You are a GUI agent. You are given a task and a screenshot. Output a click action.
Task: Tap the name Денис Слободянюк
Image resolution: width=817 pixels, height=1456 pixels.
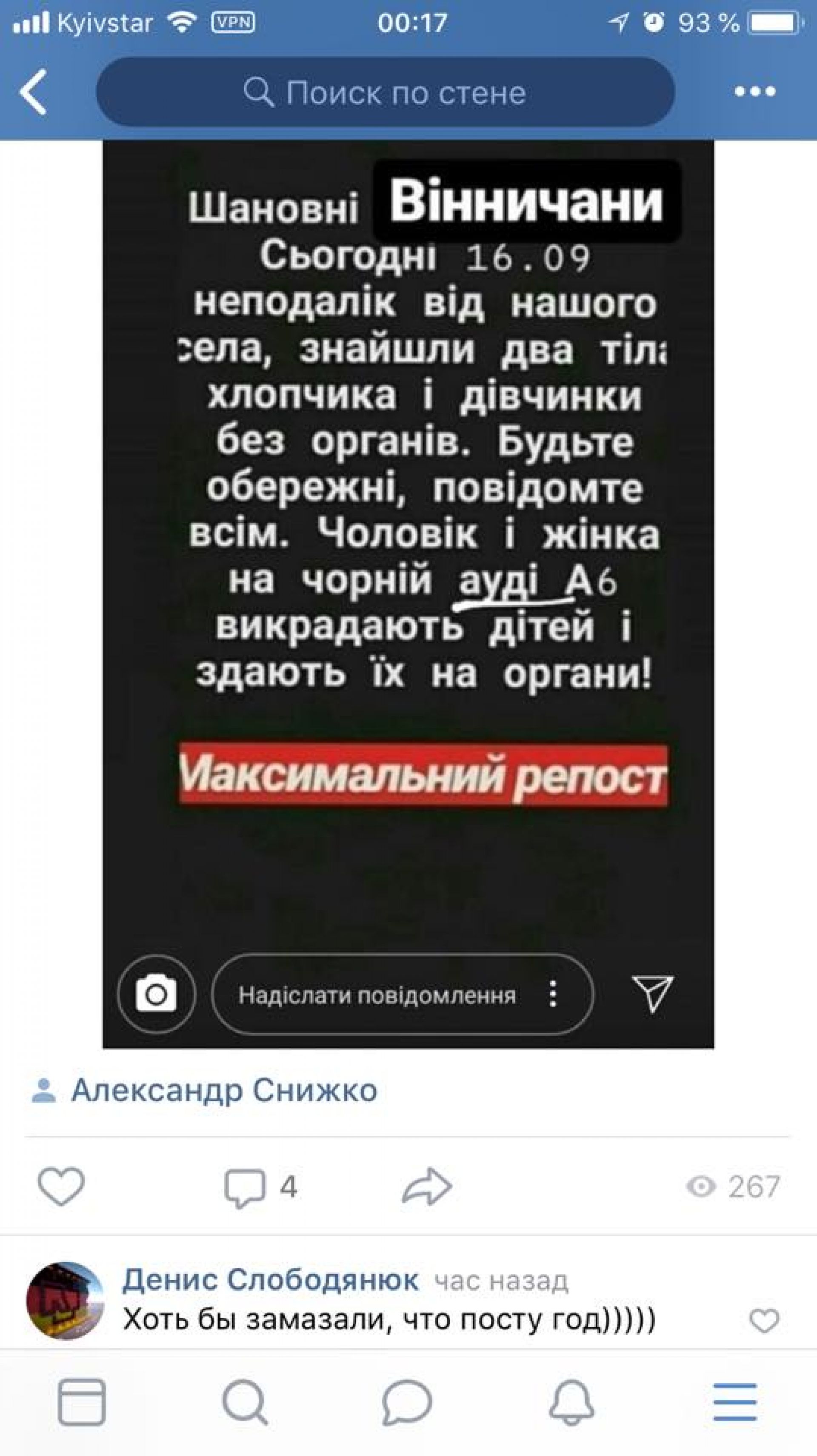coord(271,1280)
